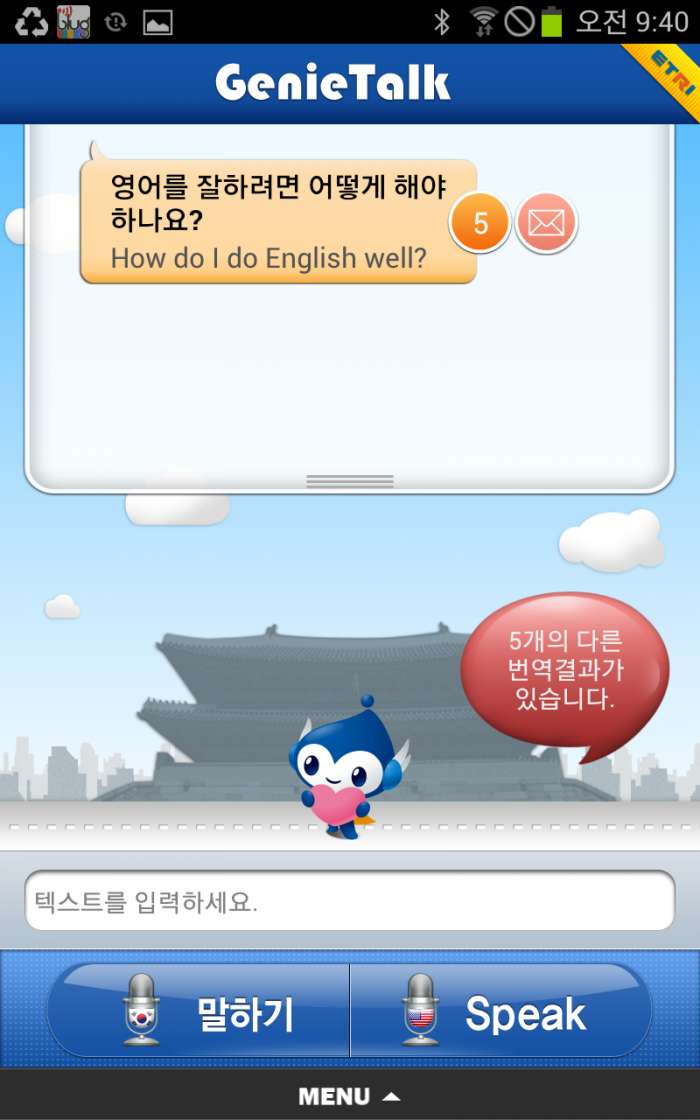This screenshot has width=700, height=1120.
Task: Tap the panel resize handle
Action: tap(349, 482)
